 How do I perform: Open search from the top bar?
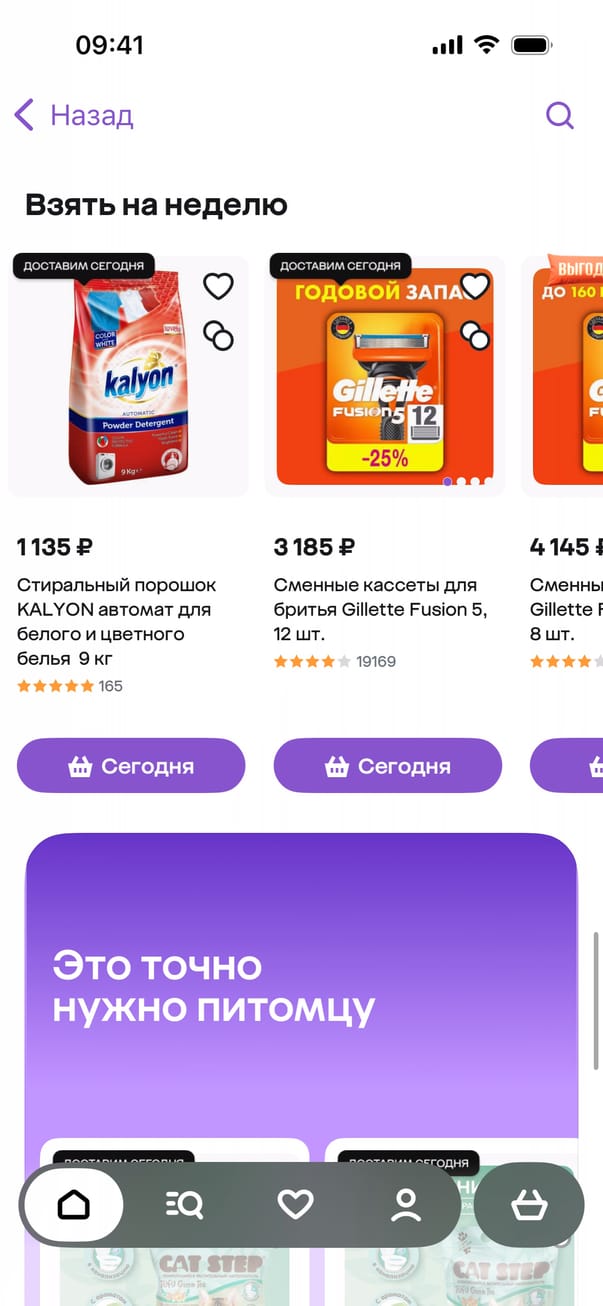pyautogui.click(x=559, y=116)
